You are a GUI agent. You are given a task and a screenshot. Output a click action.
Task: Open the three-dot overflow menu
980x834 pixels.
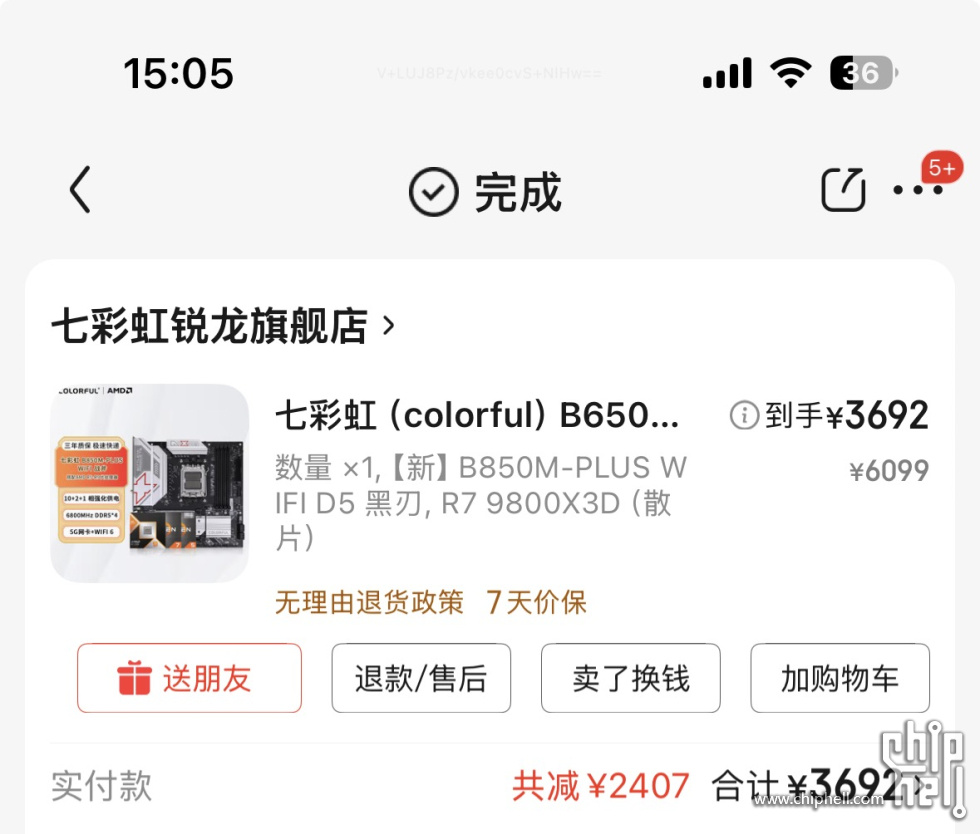(x=917, y=190)
